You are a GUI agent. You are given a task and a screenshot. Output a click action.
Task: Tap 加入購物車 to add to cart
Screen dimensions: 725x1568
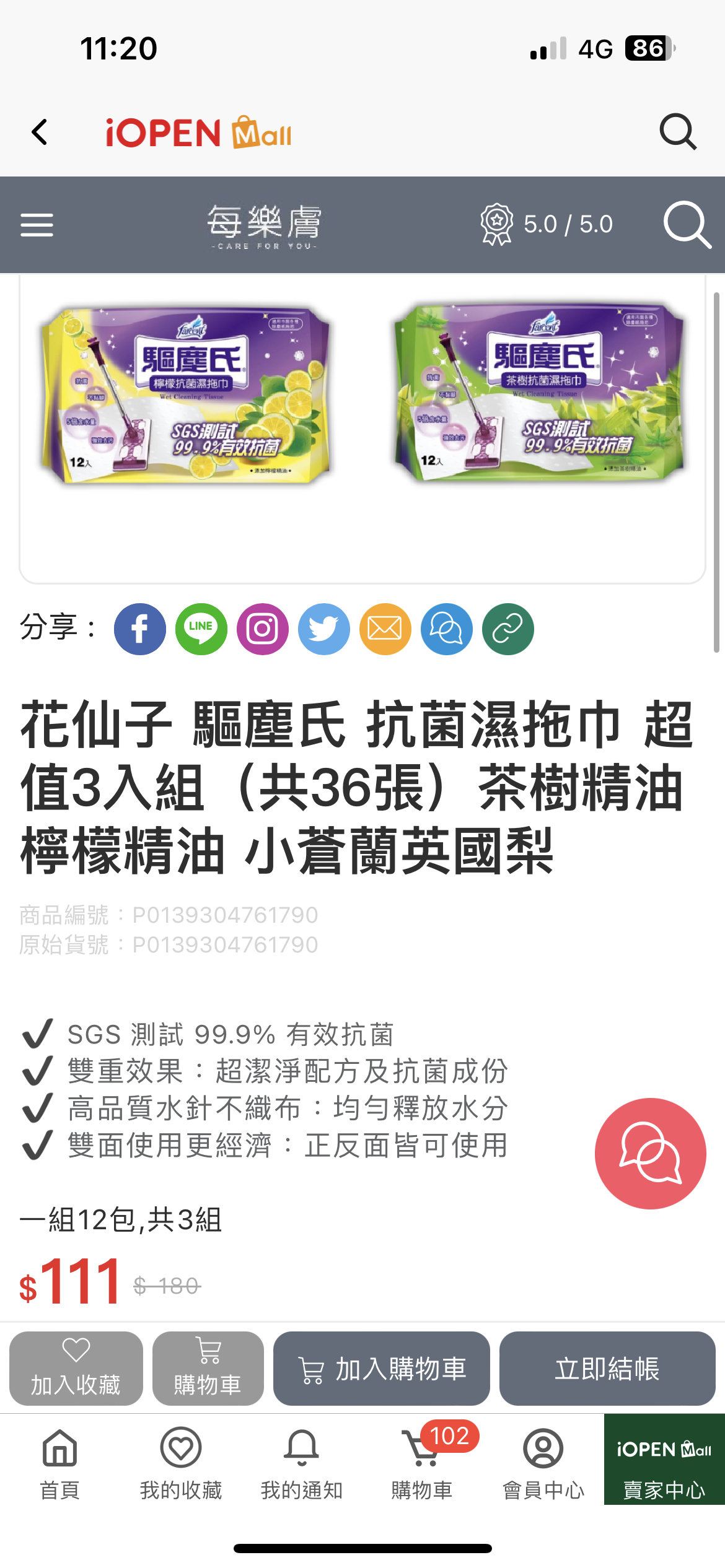tap(382, 1368)
